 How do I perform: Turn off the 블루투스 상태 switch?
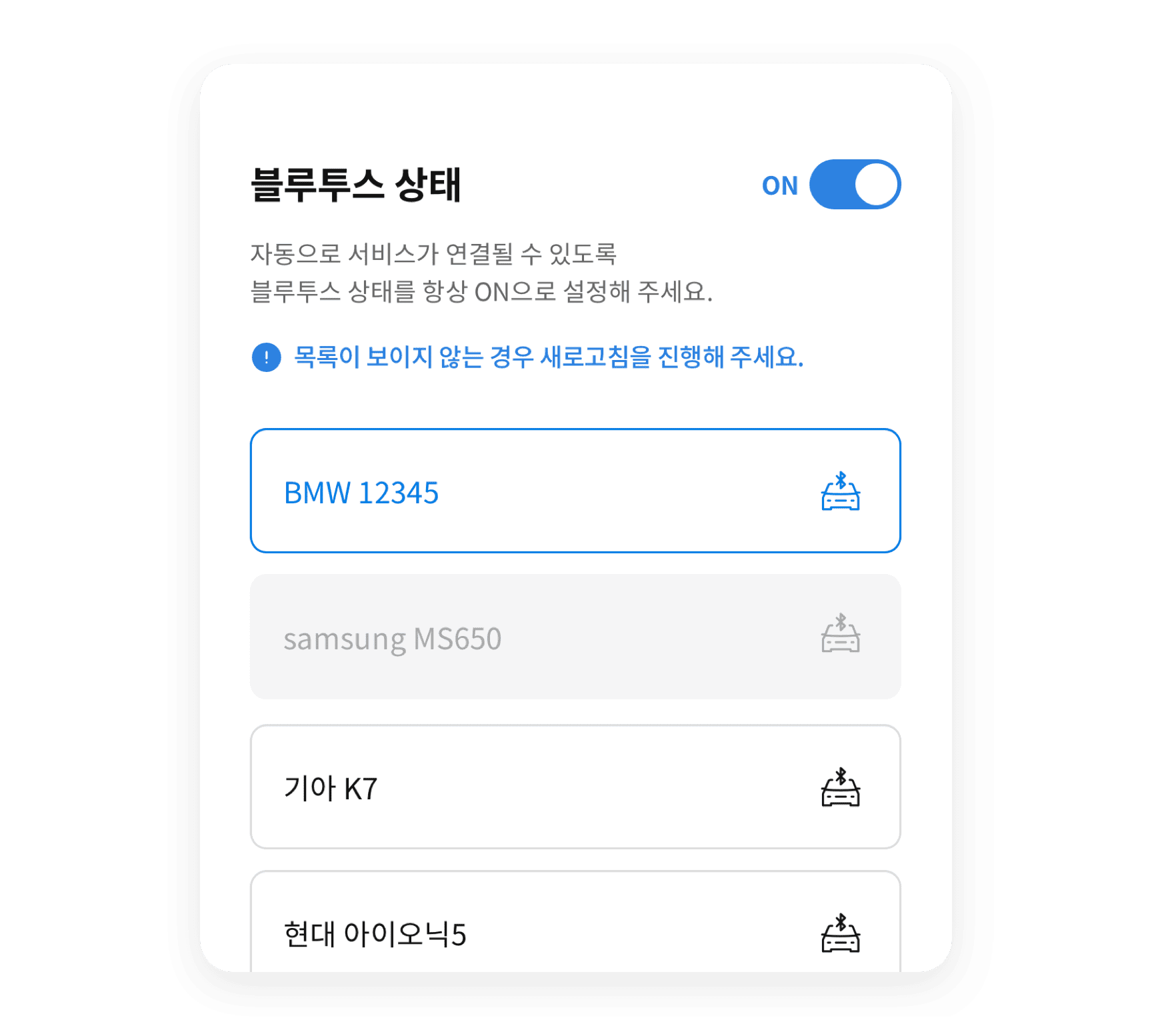pos(855,185)
